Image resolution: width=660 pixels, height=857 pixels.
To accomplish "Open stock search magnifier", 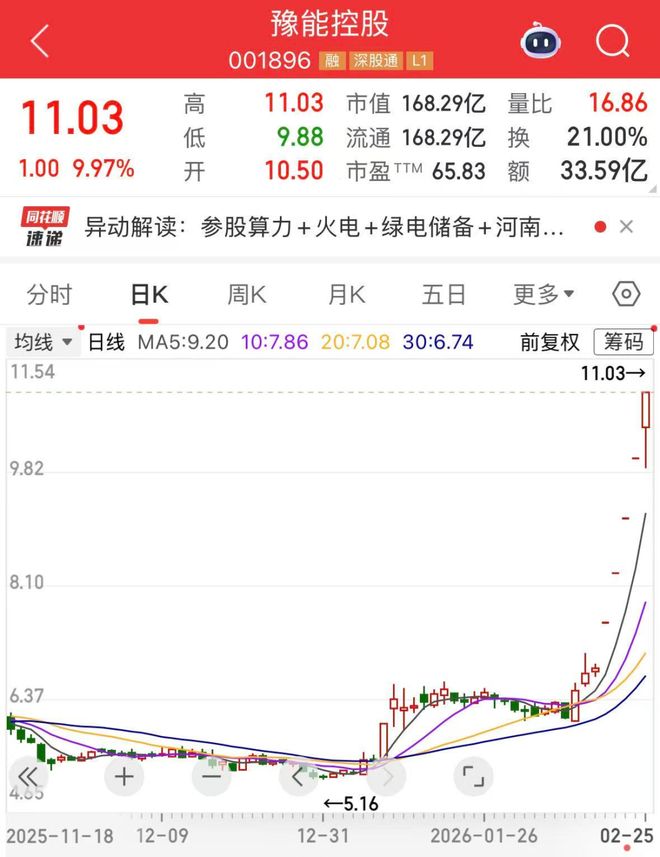I will [612, 41].
